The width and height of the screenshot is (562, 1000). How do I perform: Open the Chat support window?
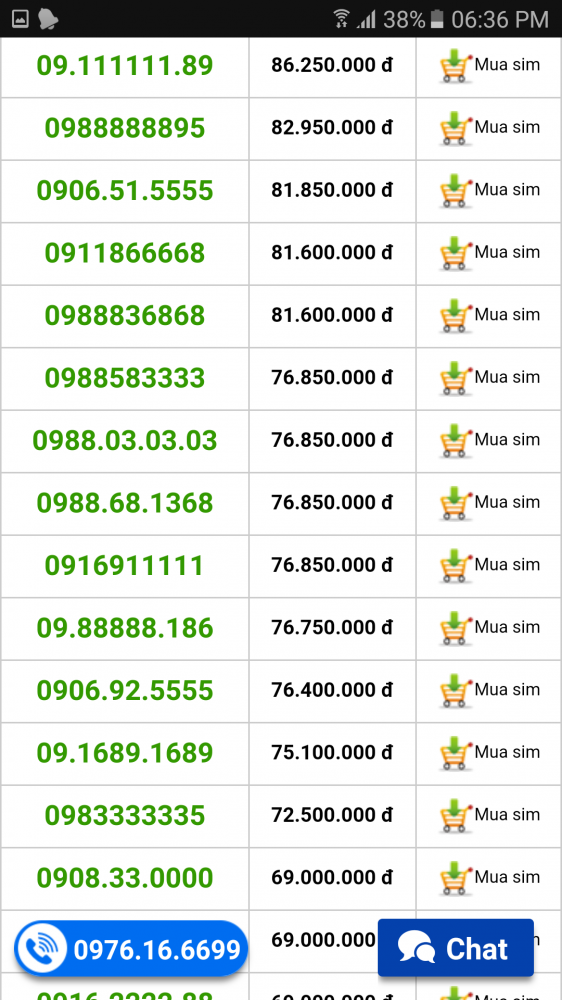point(455,948)
